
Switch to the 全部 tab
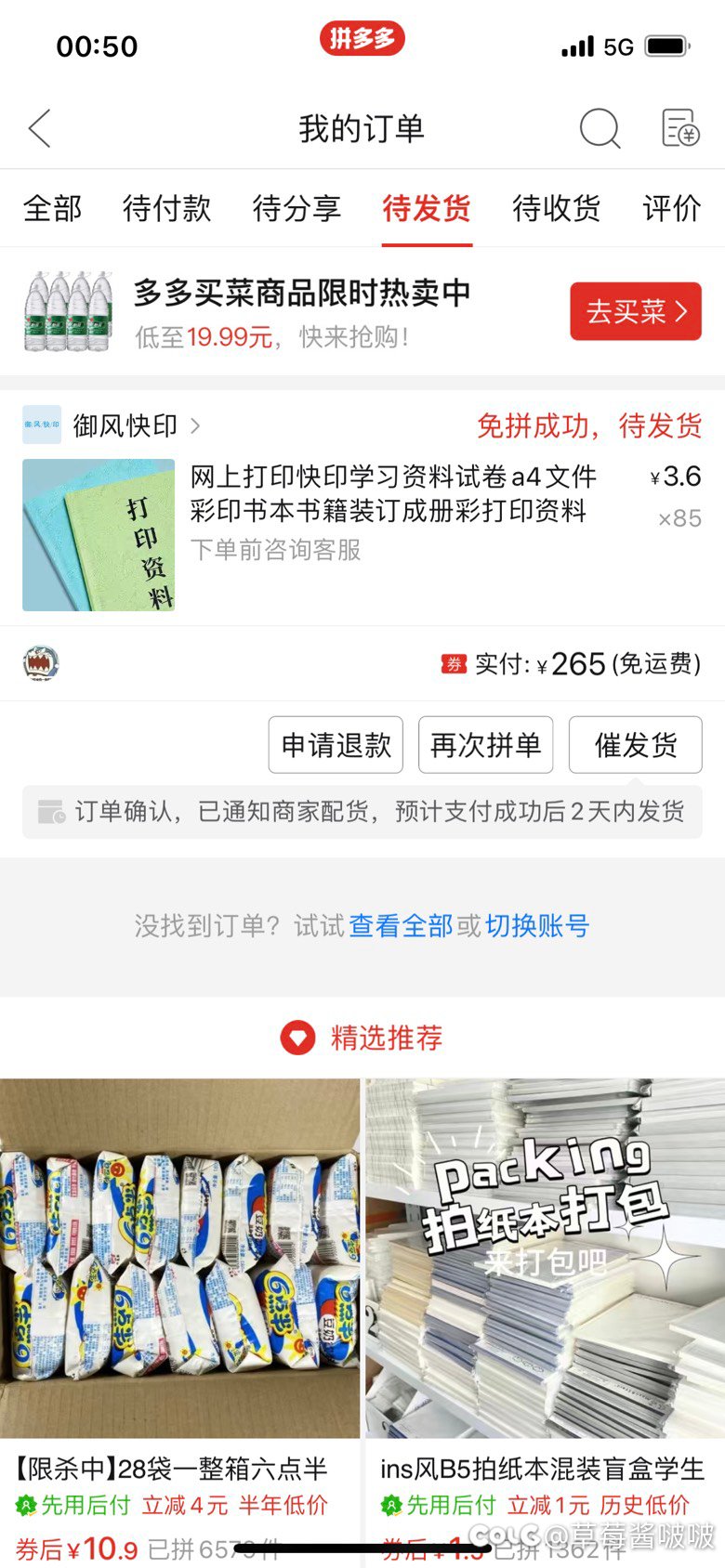point(53,208)
